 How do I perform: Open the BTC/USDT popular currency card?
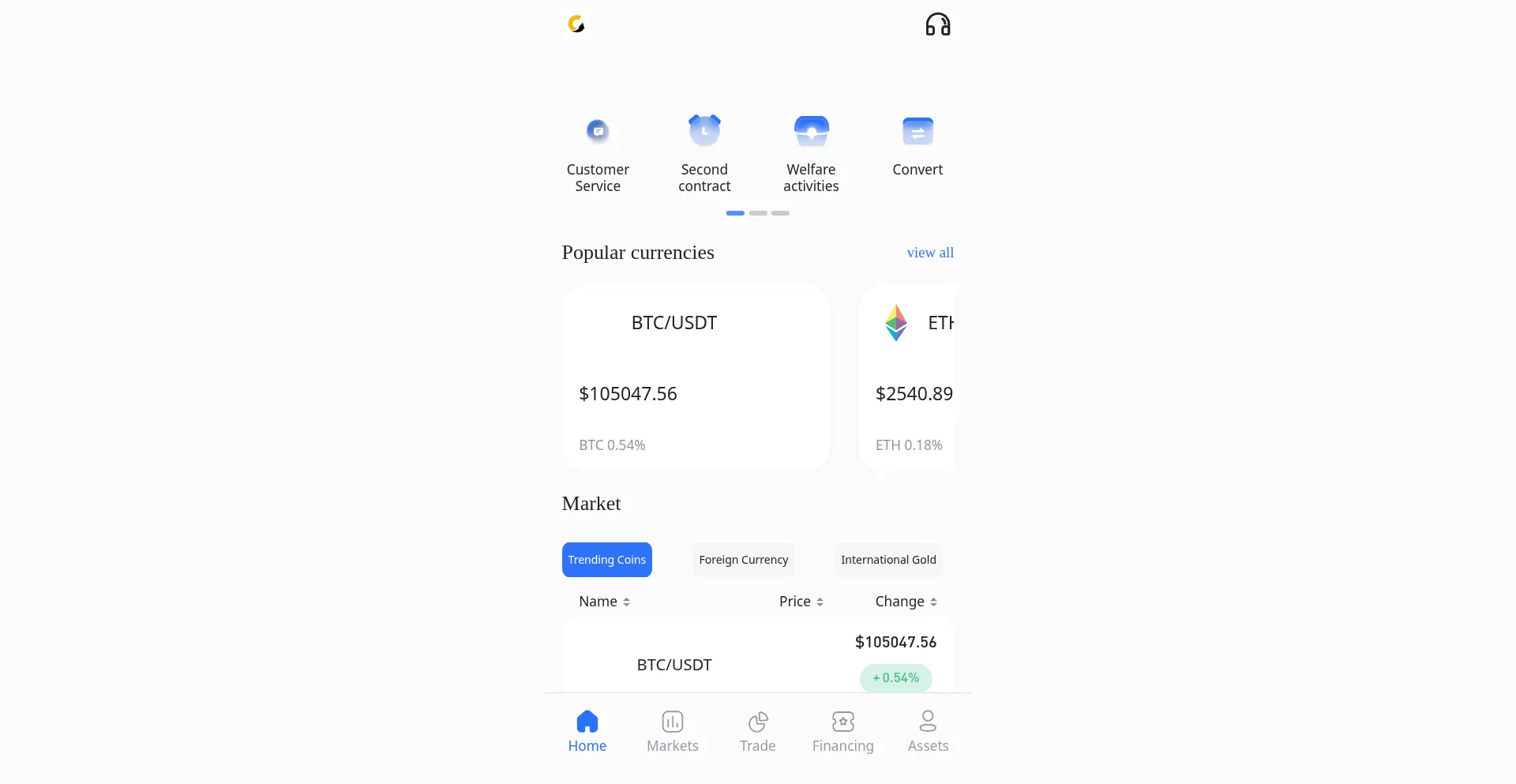695,377
